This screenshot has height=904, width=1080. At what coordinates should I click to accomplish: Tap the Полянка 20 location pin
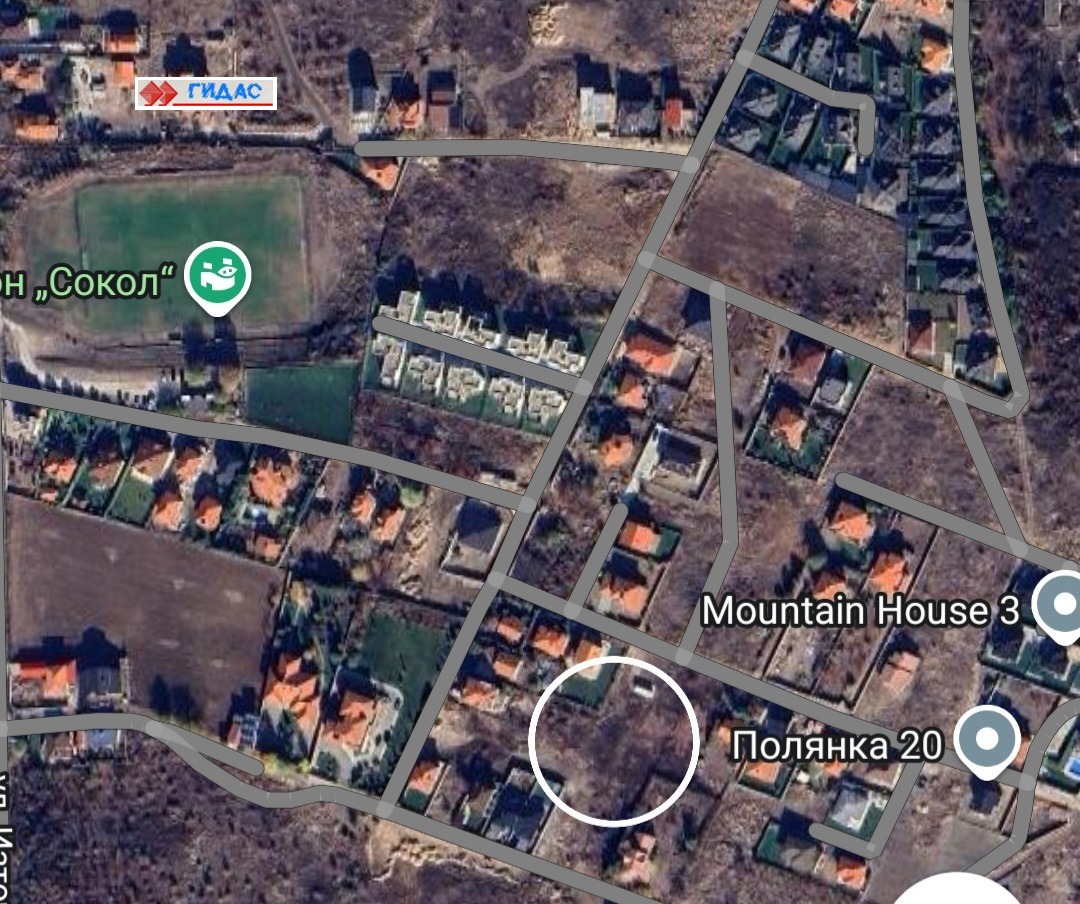pyautogui.click(x=986, y=740)
